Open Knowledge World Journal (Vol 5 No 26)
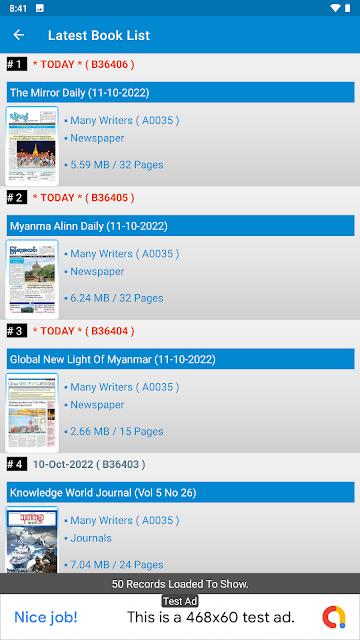The image size is (360, 640). click(x=180, y=493)
